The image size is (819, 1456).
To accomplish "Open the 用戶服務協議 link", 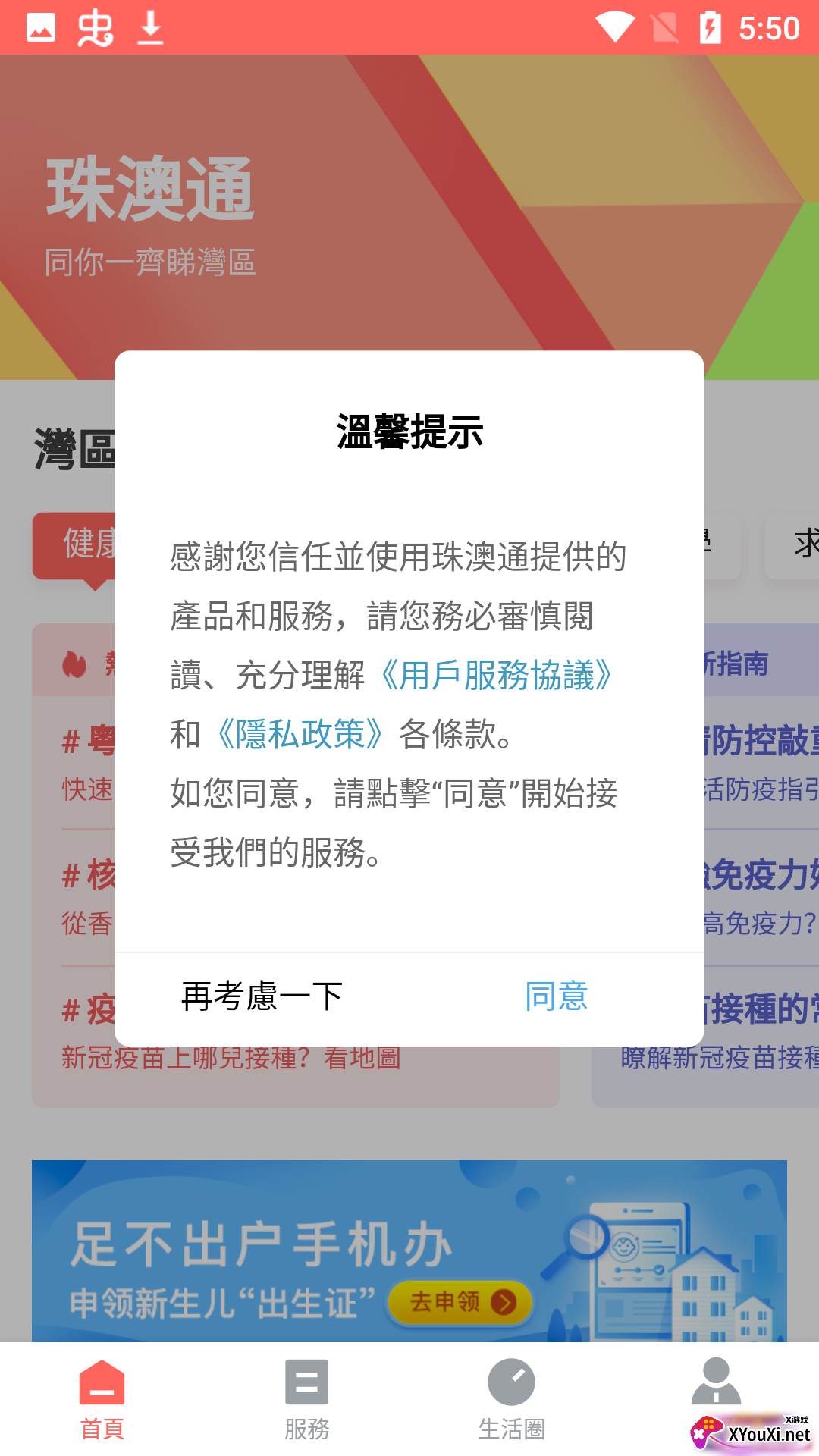I will (x=496, y=675).
